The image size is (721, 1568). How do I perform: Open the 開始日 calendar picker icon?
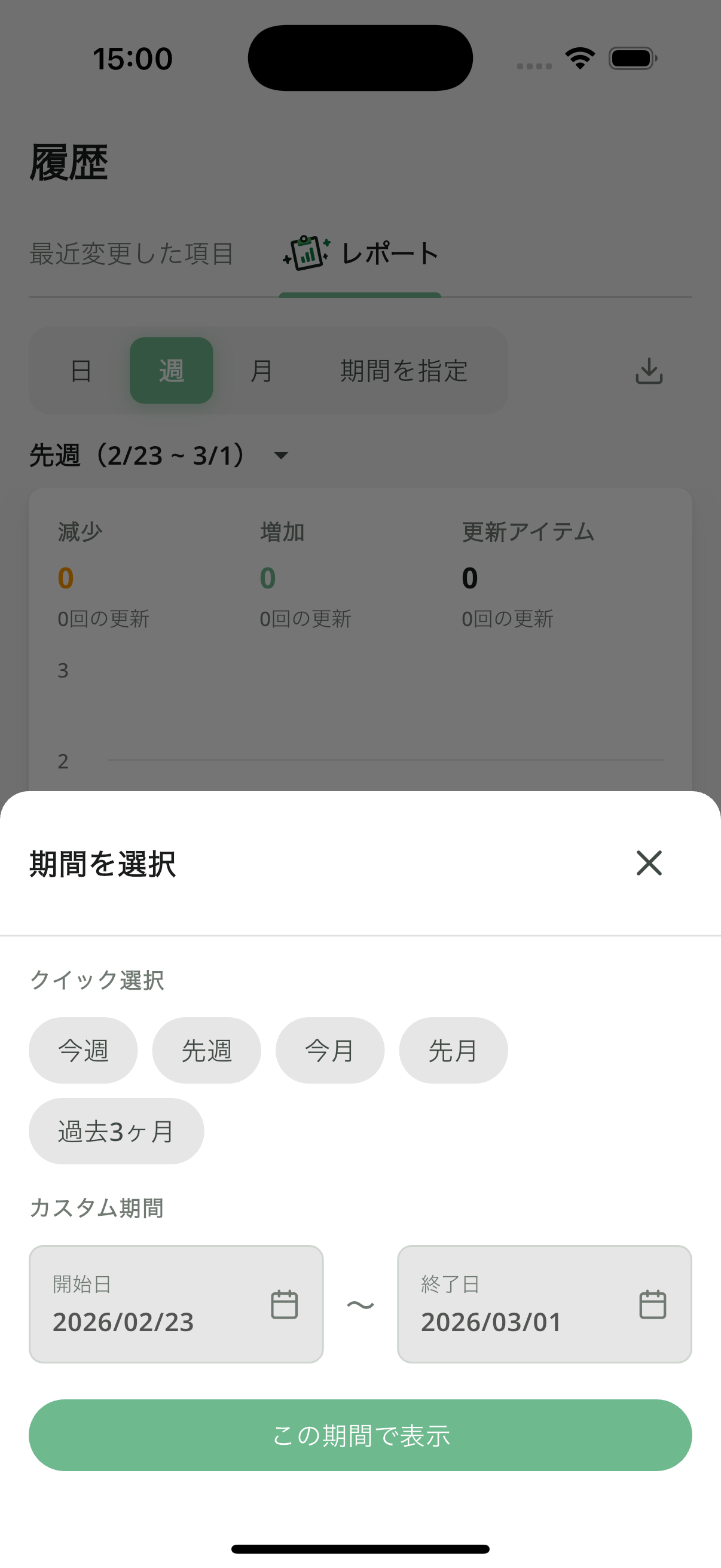tap(283, 1304)
